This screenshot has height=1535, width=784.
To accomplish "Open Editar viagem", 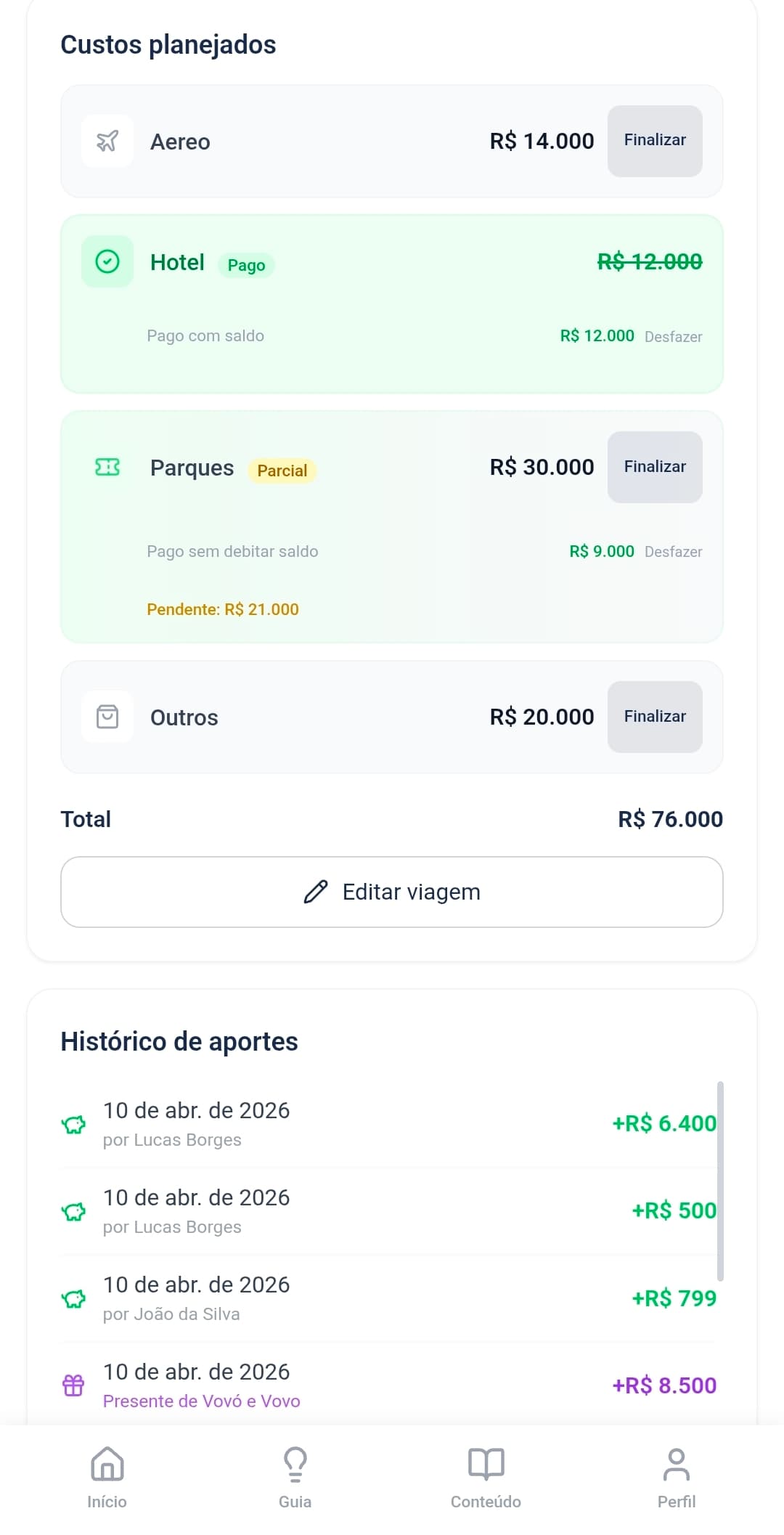I will pyautogui.click(x=392, y=892).
